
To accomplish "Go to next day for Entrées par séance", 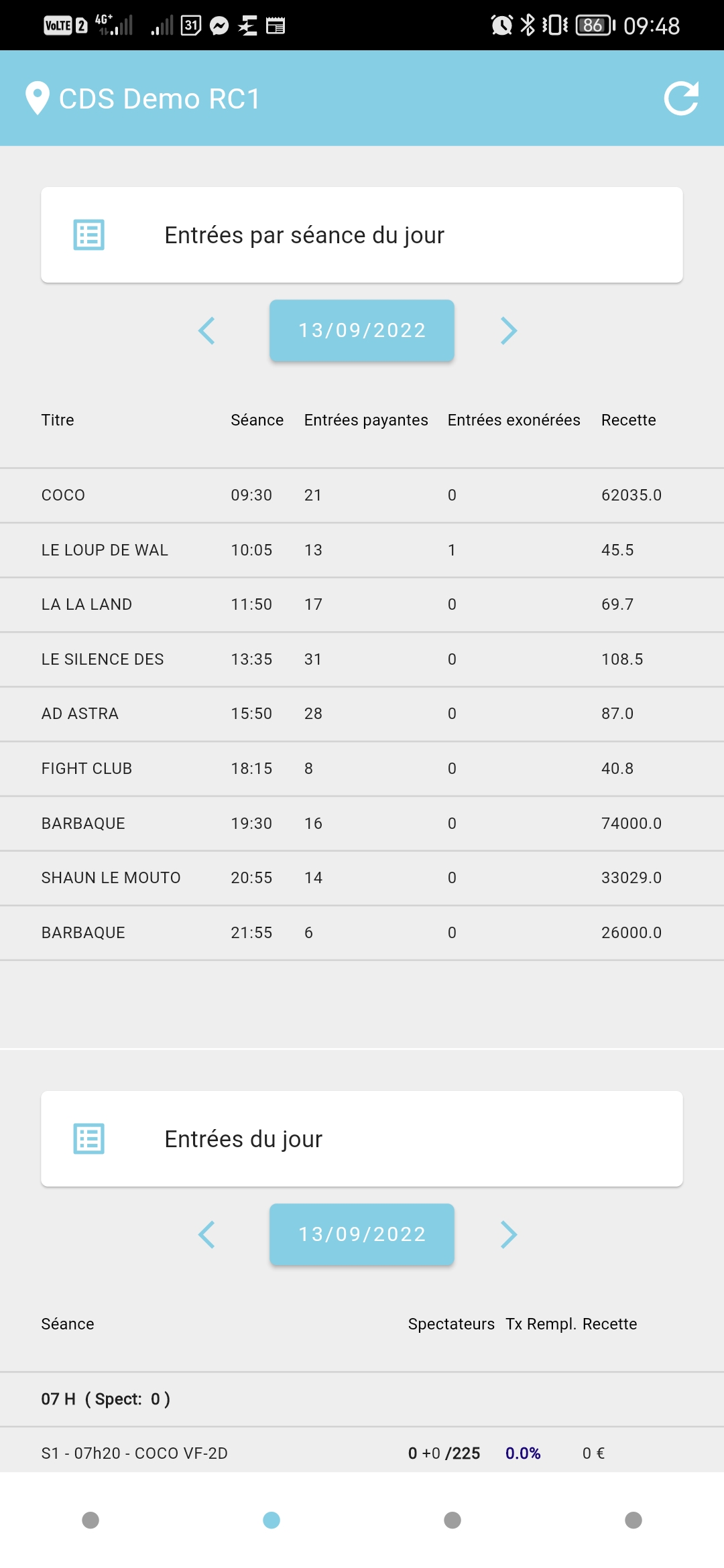I will pos(509,330).
